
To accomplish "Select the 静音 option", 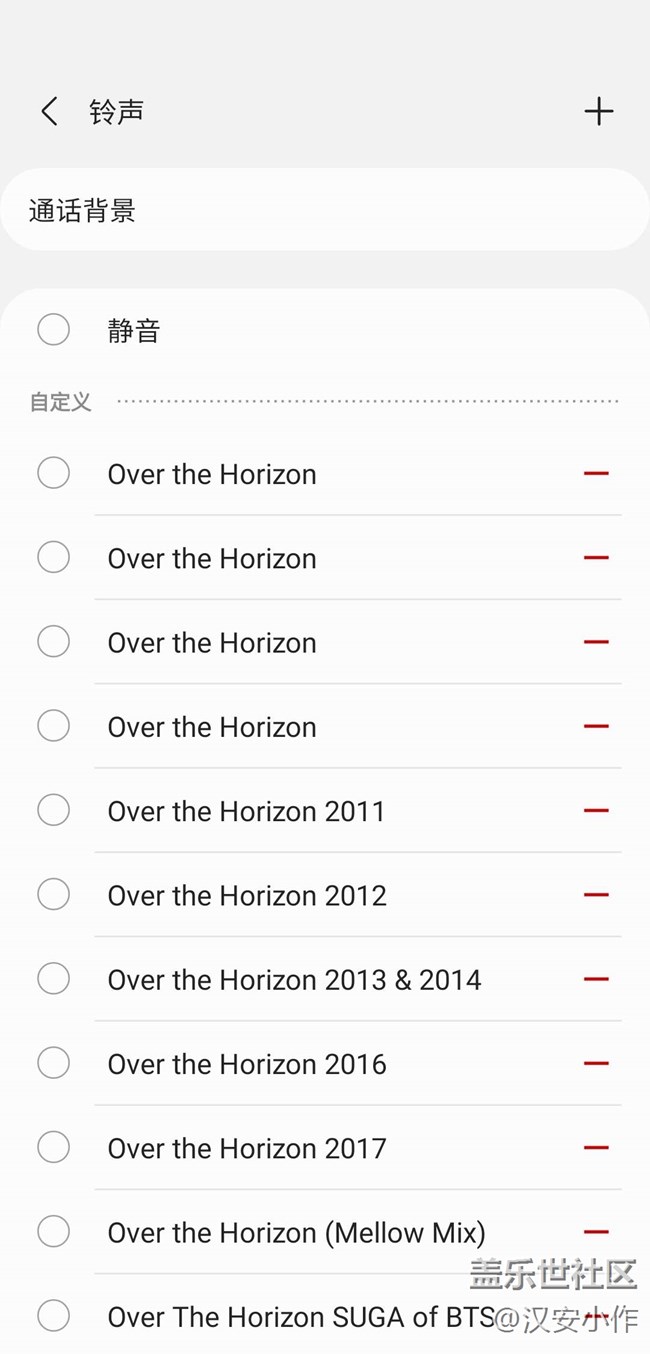I will click(54, 330).
